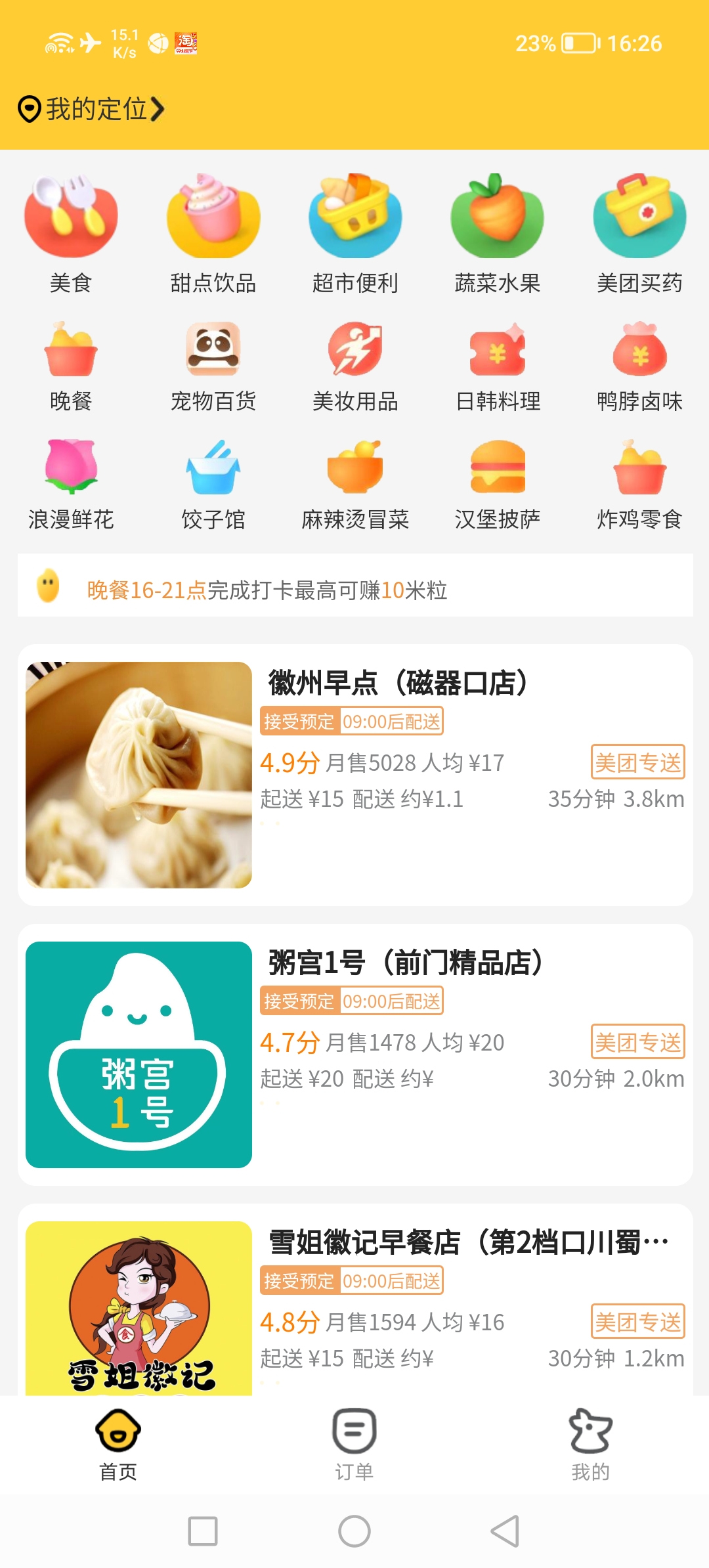This screenshot has height=1568, width=709.
Task: Open 雪姐徽记早餐店 restaurant card
Action: click(355, 1300)
